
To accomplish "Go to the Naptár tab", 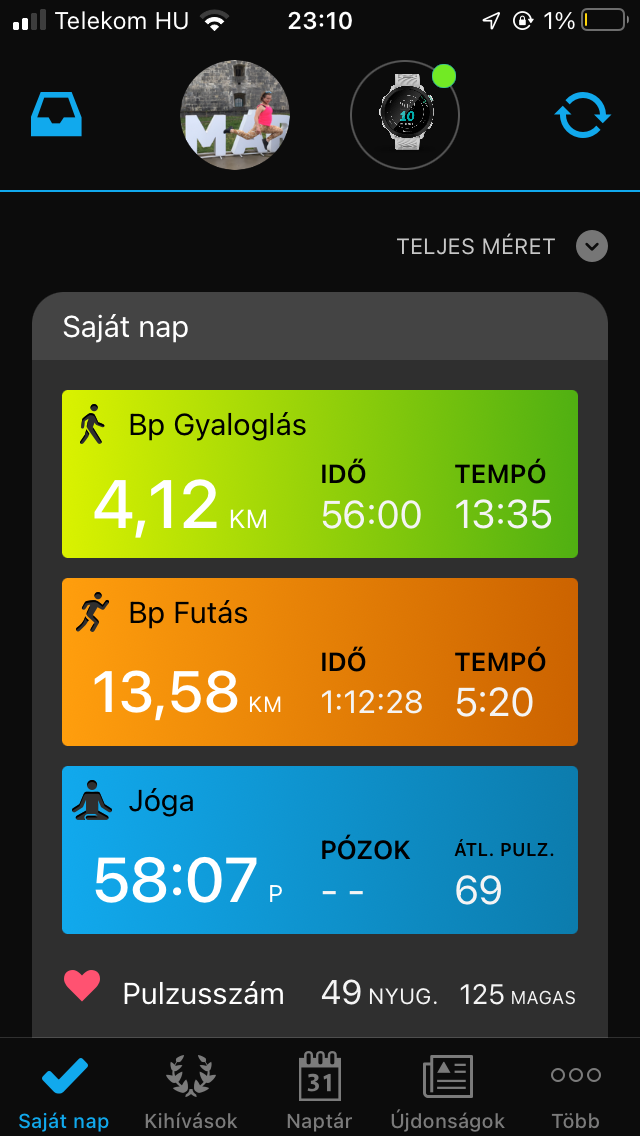I will click(x=319, y=1092).
